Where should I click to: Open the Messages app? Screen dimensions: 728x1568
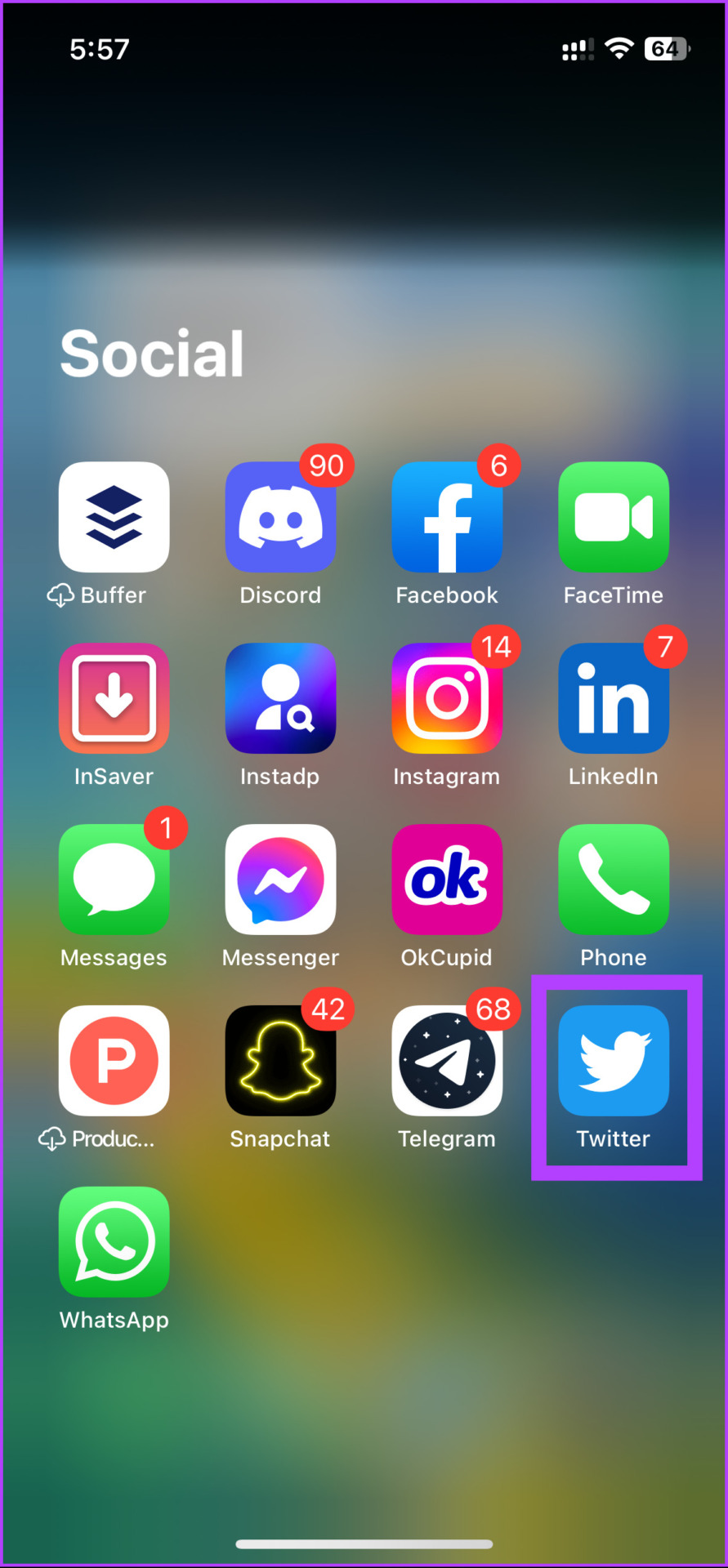click(114, 880)
